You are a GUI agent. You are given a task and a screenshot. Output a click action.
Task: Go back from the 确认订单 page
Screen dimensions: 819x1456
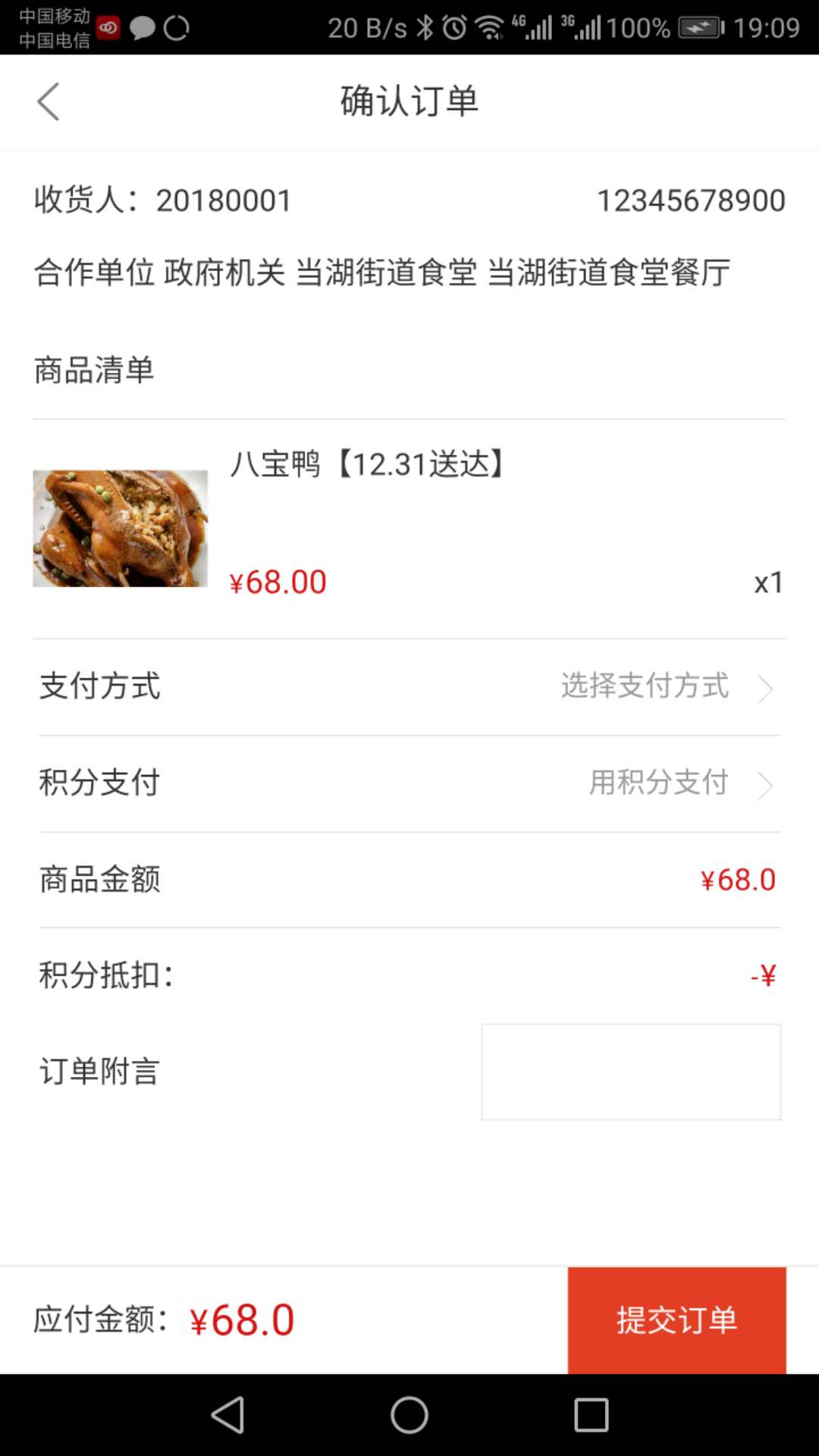coord(49,102)
